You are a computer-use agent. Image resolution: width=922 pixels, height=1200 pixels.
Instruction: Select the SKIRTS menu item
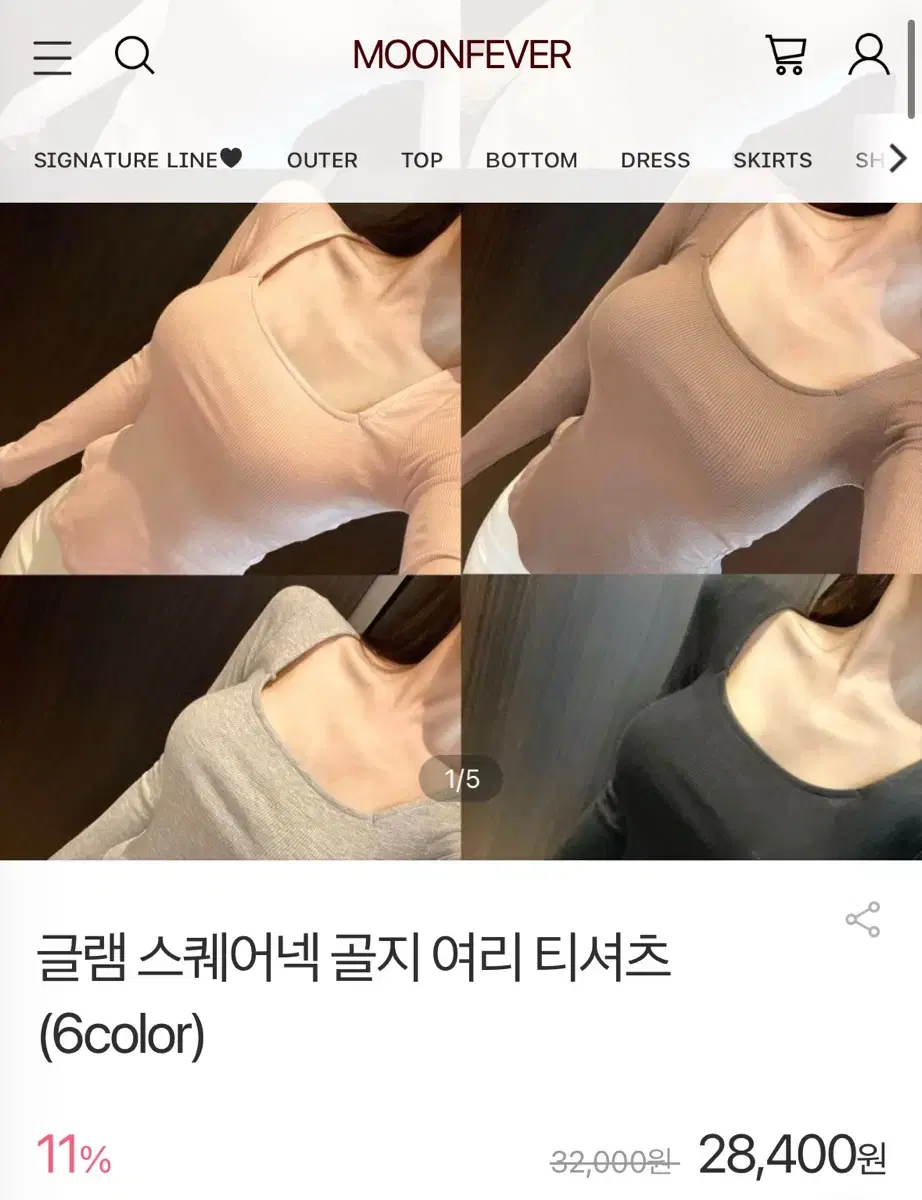771,160
